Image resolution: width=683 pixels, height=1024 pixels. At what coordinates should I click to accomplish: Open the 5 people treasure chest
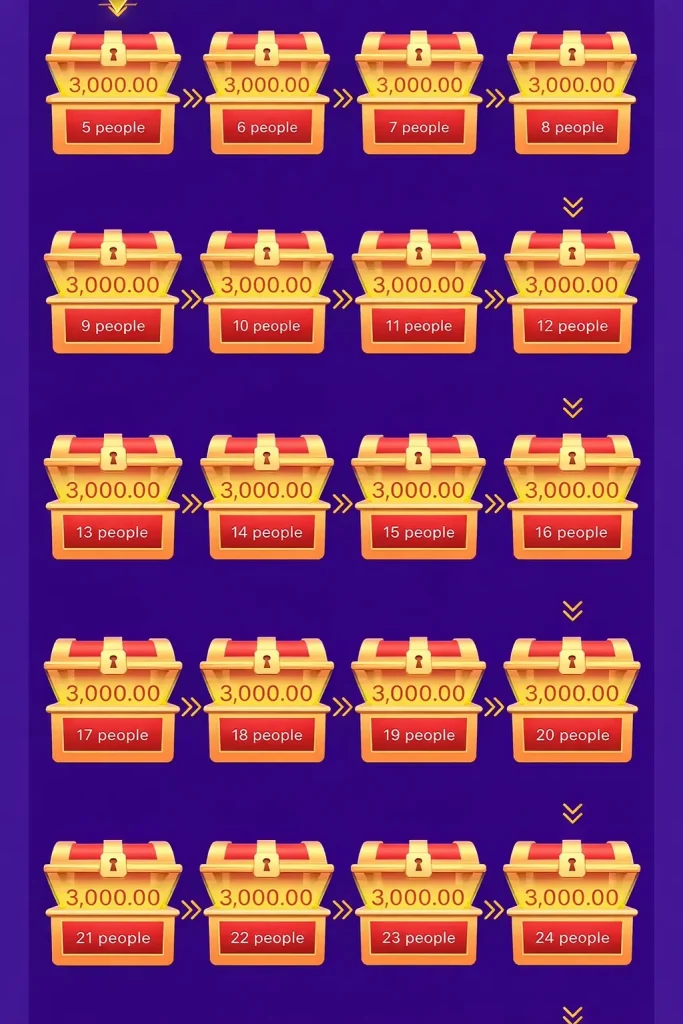pyautogui.click(x=113, y=93)
